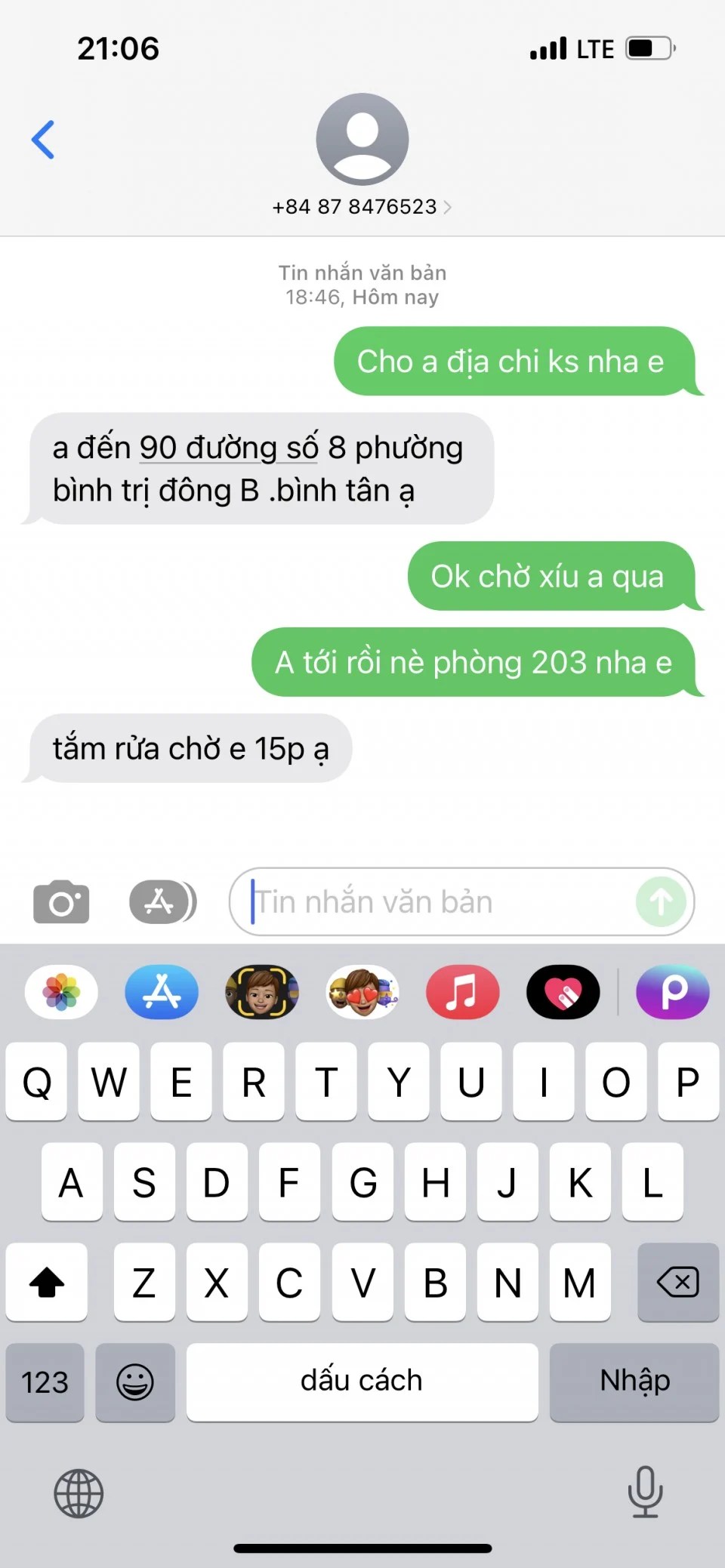Switch keyboard language with globe icon

[x=79, y=1493]
